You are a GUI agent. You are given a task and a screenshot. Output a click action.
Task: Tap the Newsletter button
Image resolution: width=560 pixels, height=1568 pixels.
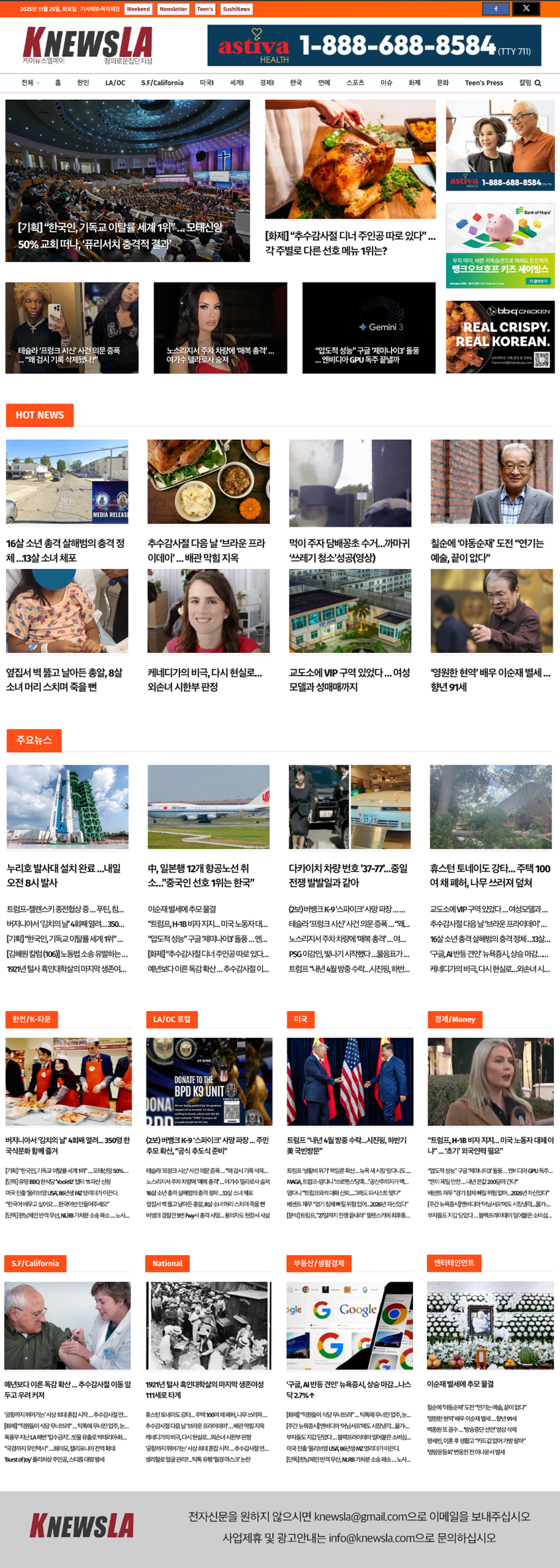click(x=173, y=9)
